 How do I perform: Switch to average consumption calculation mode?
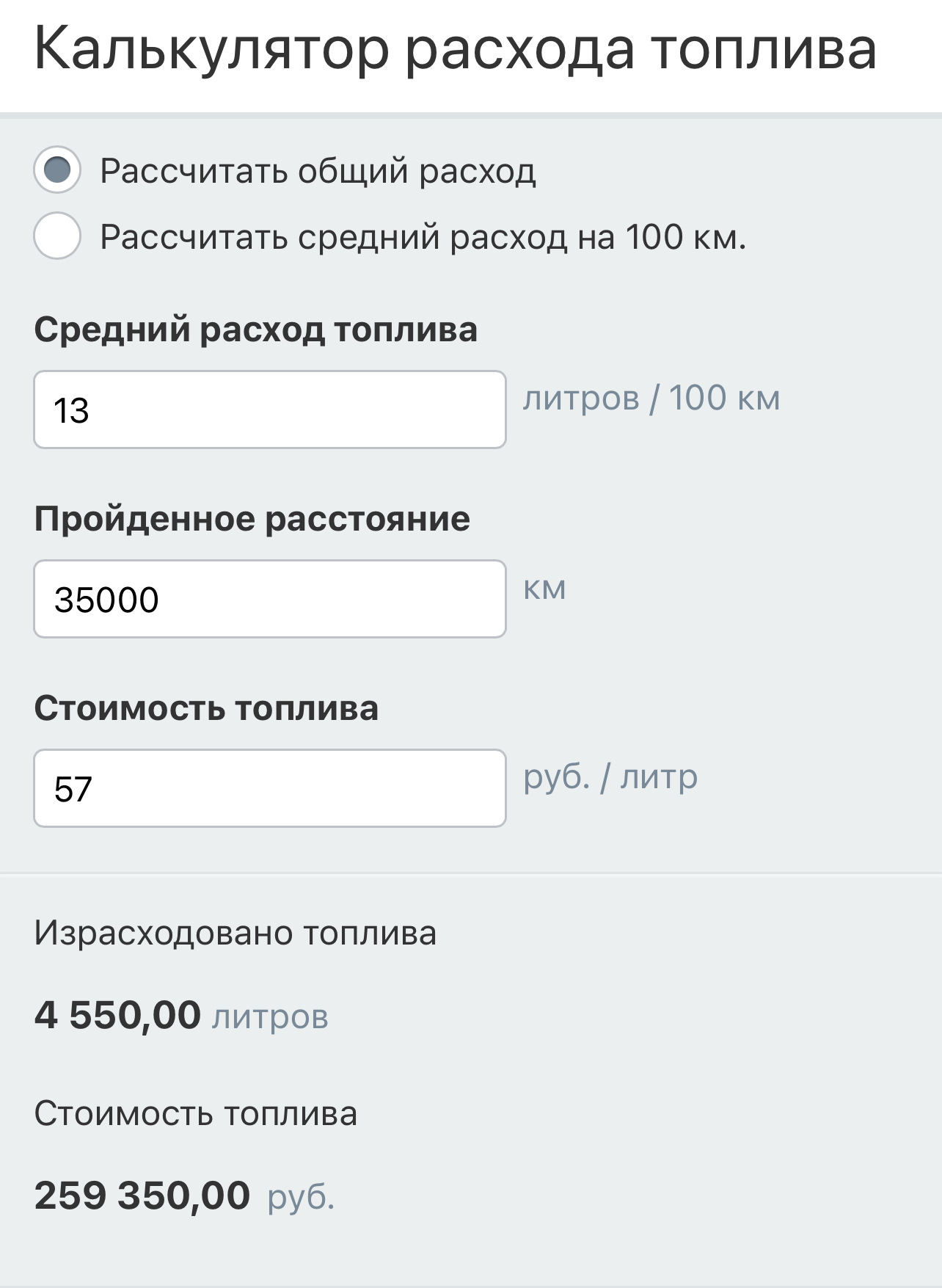[422, 235]
